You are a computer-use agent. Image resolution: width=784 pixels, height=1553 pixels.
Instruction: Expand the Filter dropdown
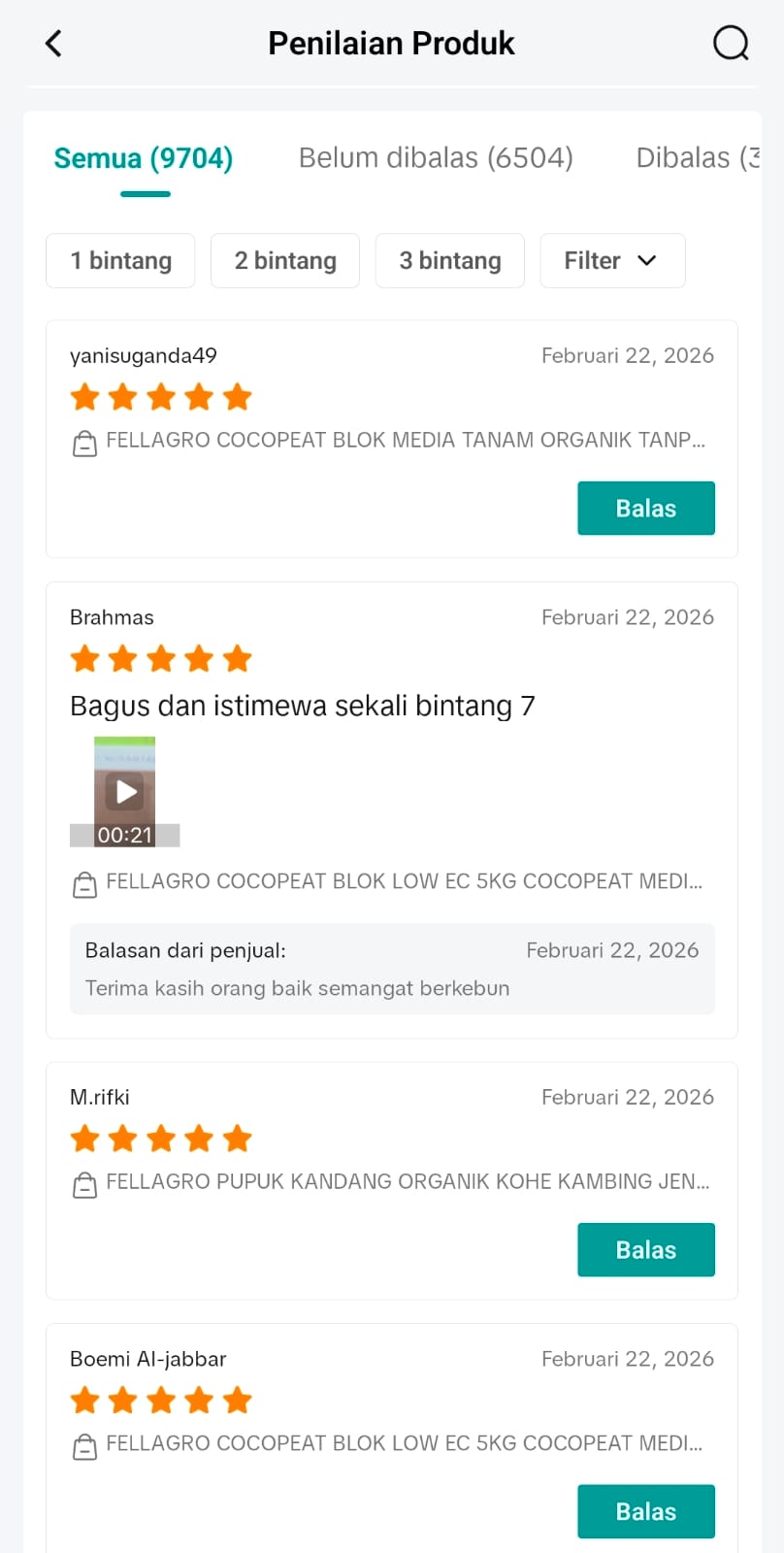click(612, 261)
